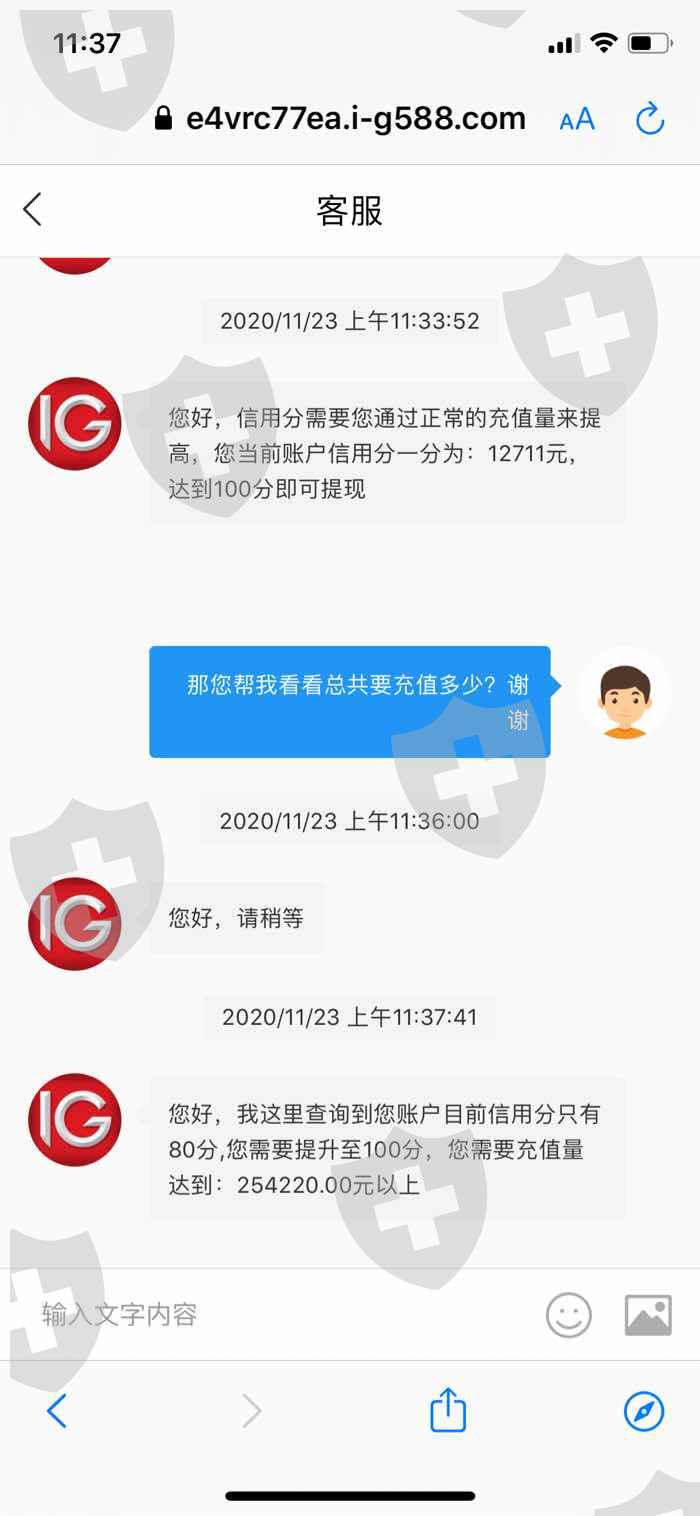The height and width of the screenshot is (1516, 700).
Task: Share this page via Safari
Action: point(448,1410)
